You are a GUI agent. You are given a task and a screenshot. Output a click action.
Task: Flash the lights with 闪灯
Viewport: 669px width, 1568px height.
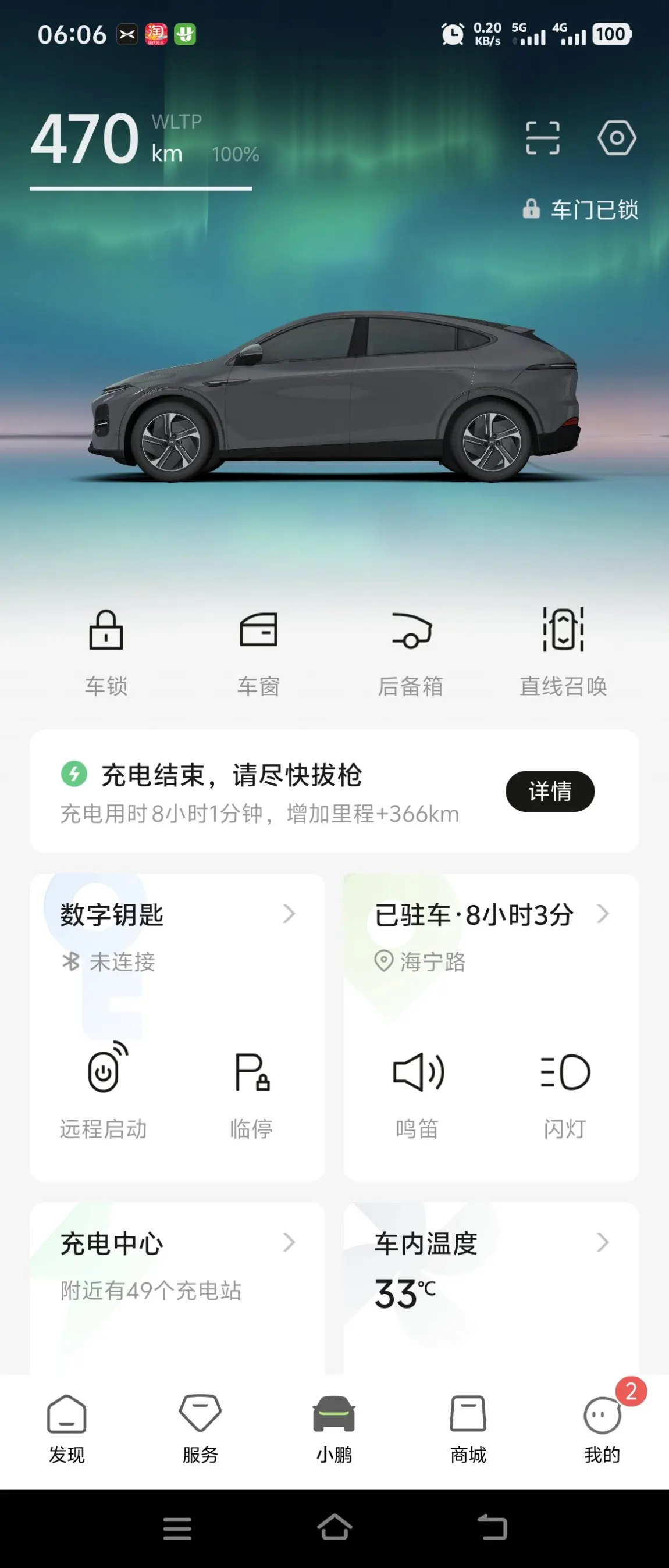(x=565, y=1091)
